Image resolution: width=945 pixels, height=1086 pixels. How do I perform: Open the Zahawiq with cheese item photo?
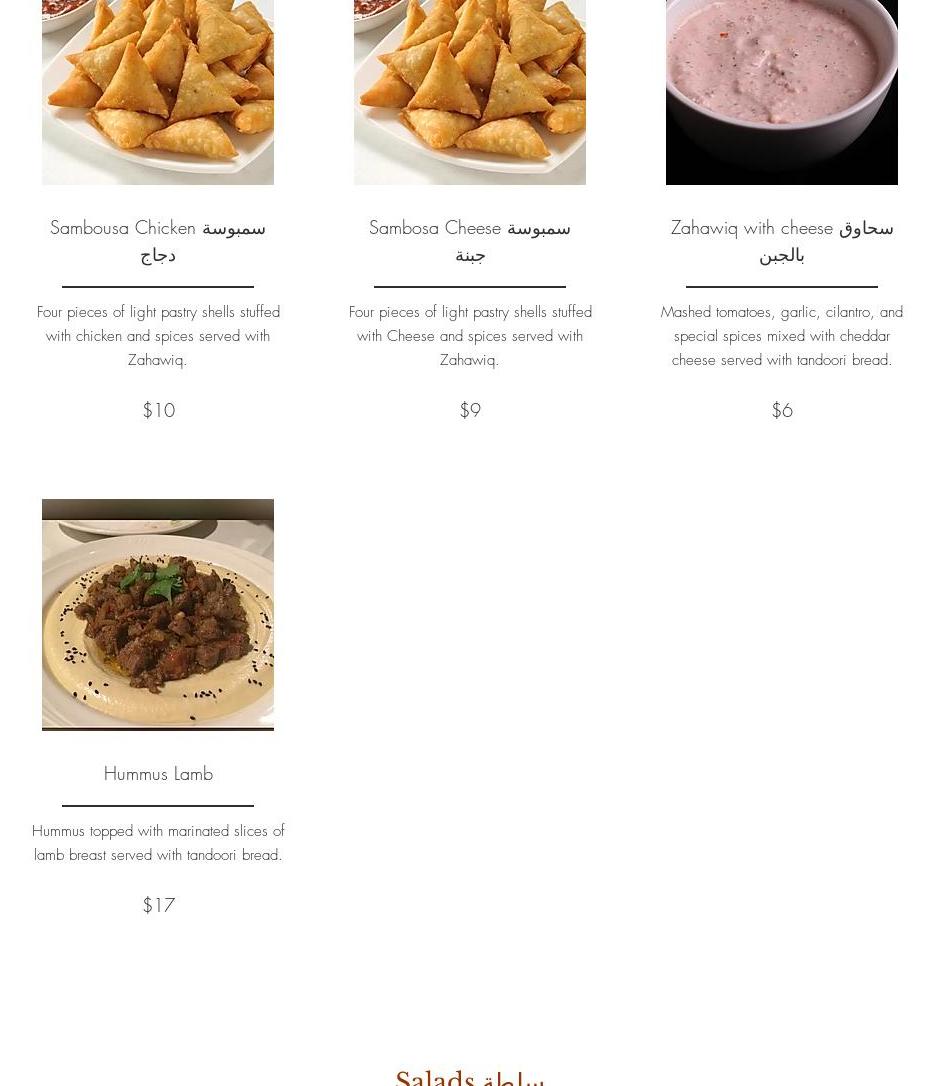(x=782, y=92)
